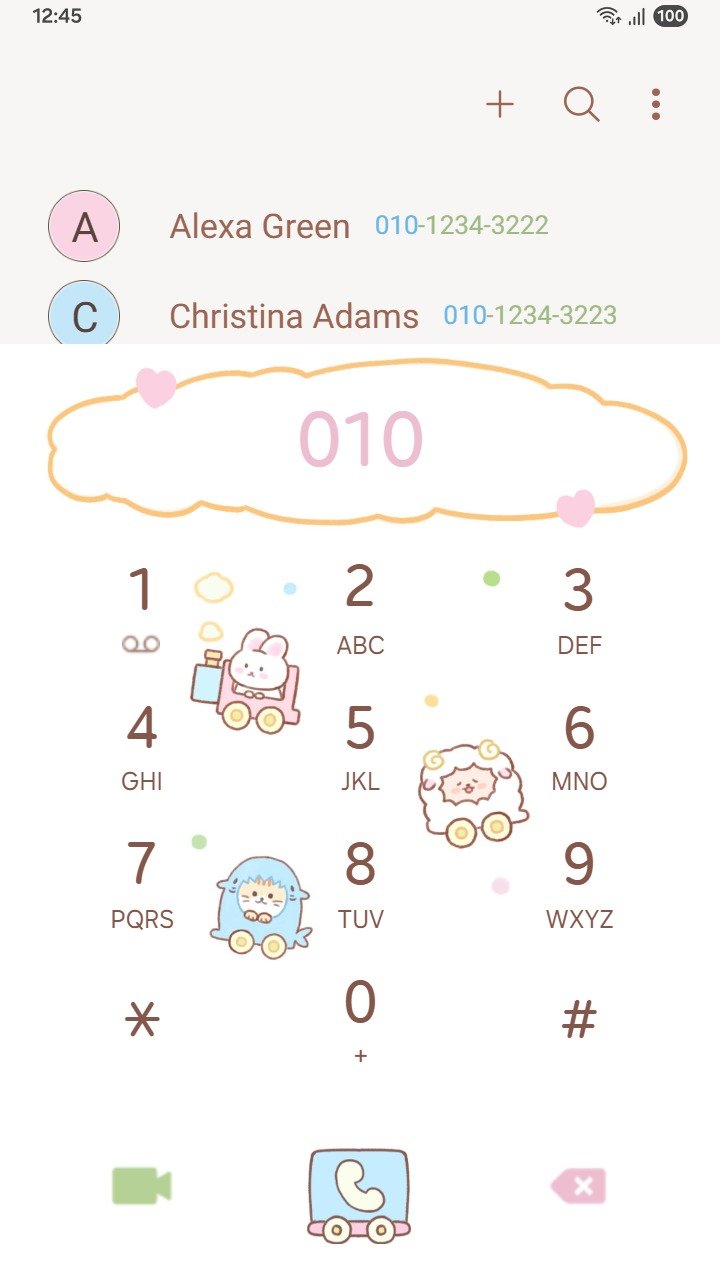
Task: Open the overflow menu
Action: (x=656, y=104)
